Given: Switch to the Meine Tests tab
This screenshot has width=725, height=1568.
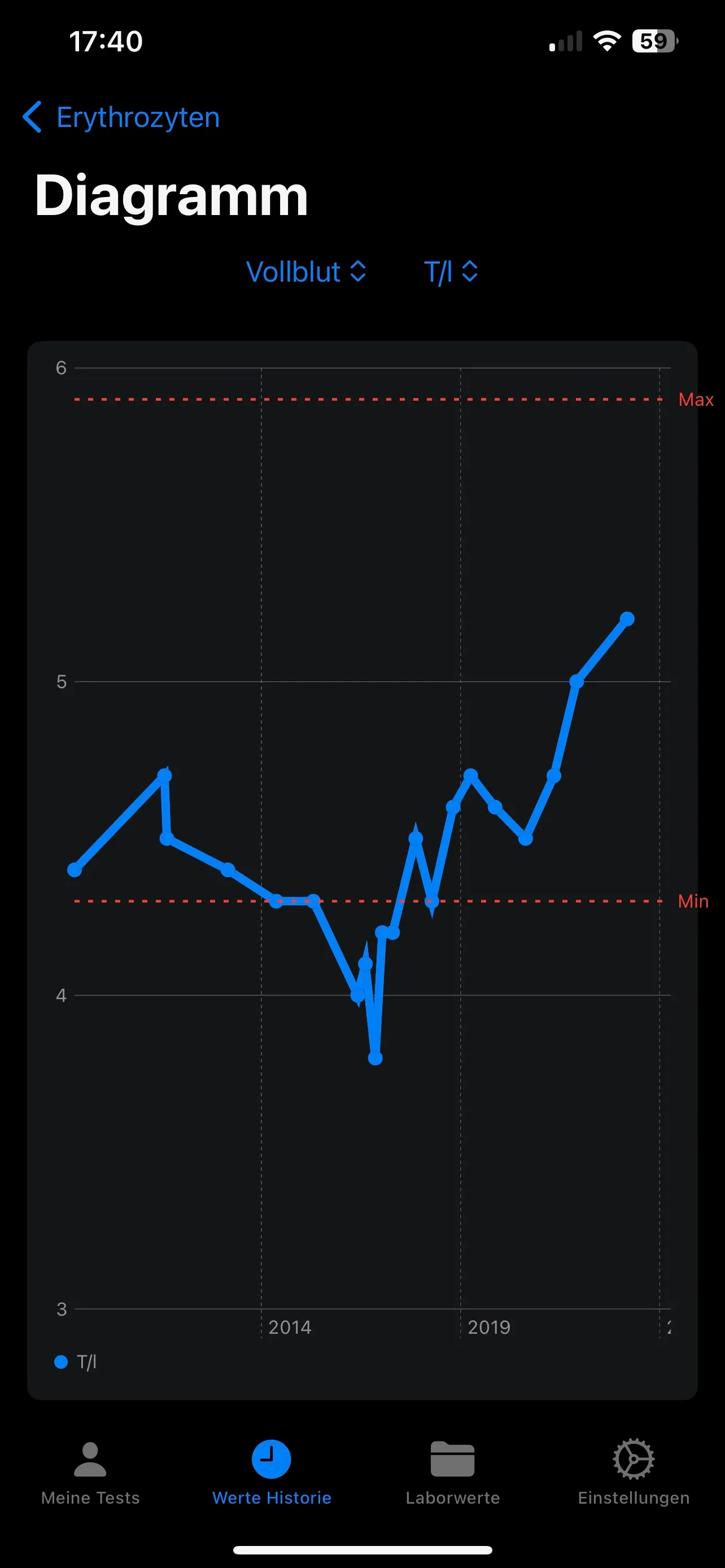Looking at the screenshot, I should coord(90,1474).
